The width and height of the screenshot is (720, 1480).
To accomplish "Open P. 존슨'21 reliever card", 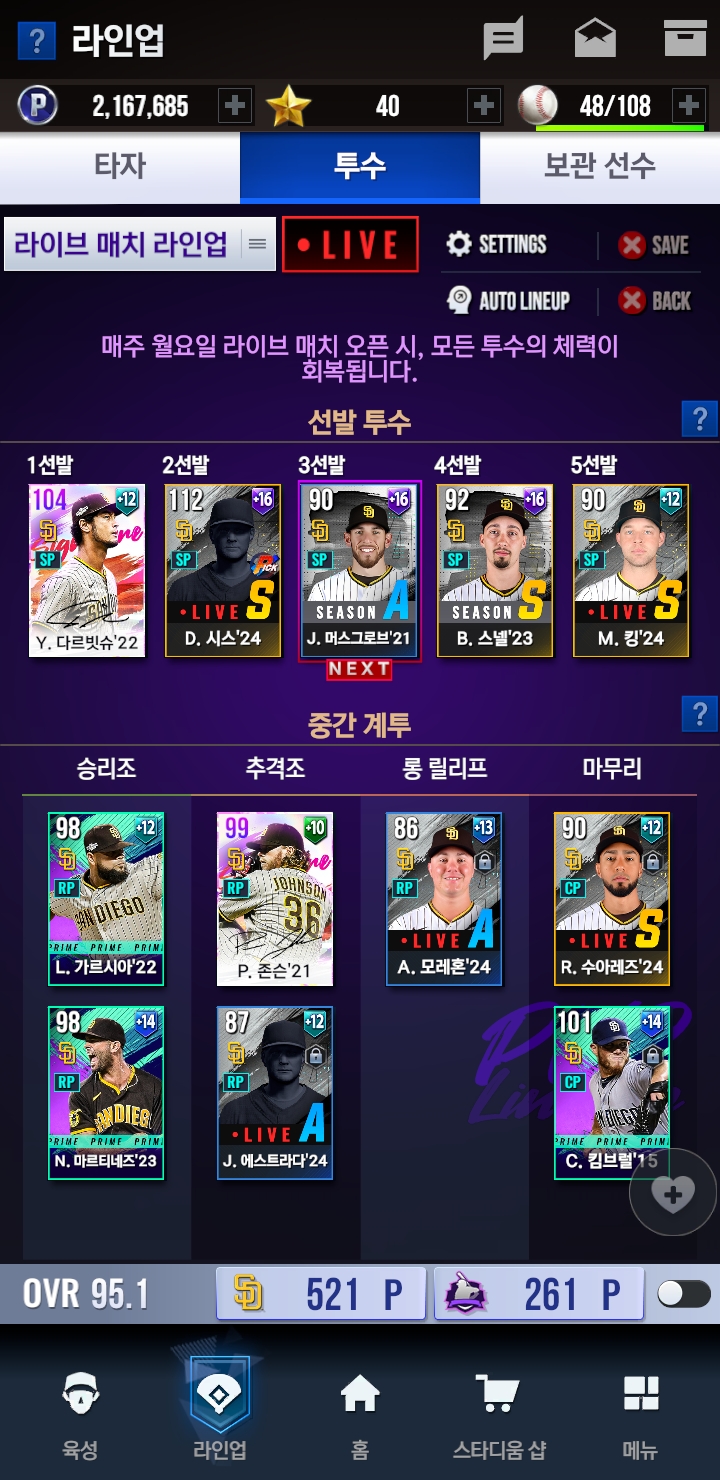I will [275, 899].
